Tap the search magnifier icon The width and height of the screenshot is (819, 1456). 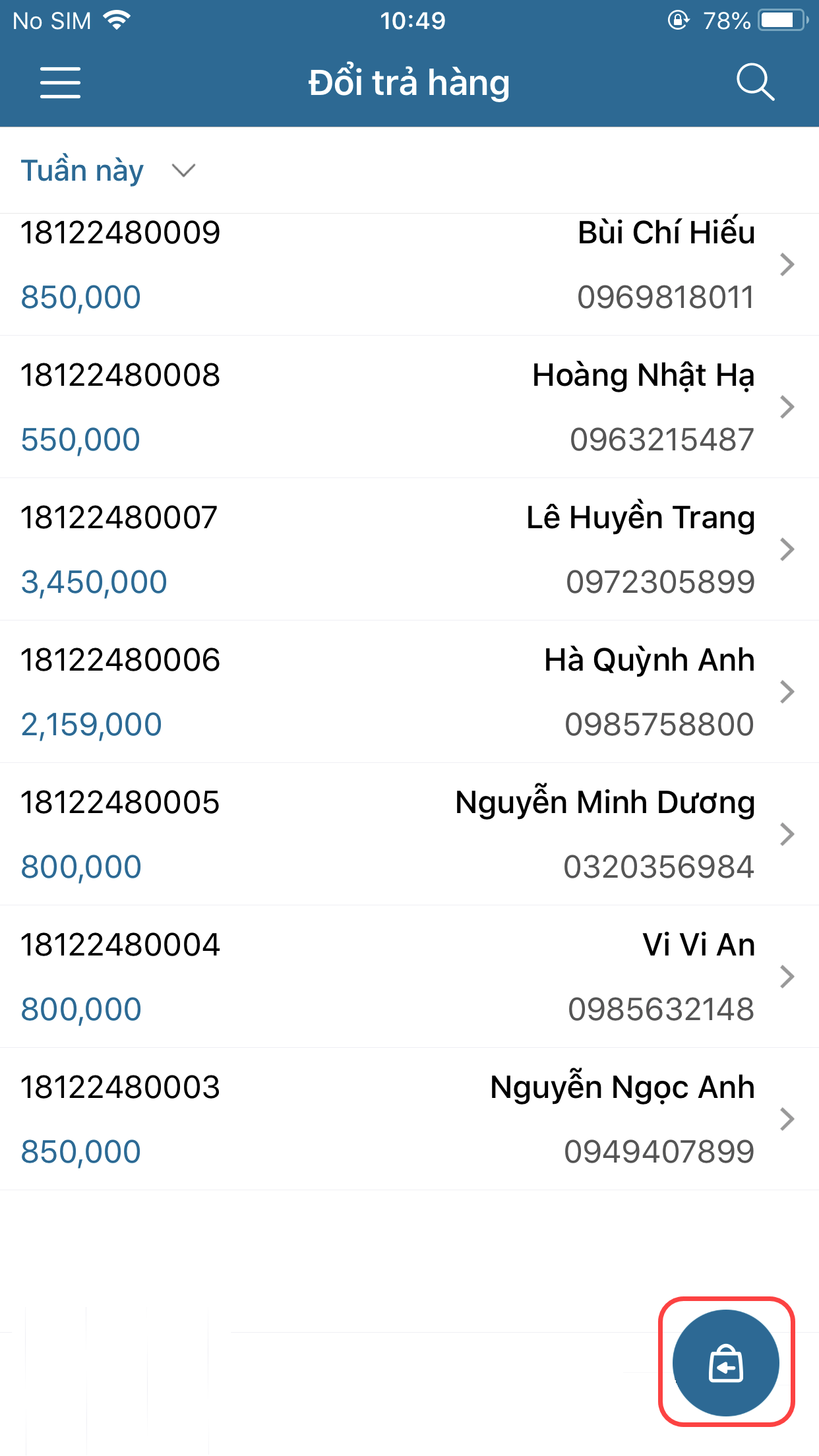pyautogui.click(x=754, y=82)
